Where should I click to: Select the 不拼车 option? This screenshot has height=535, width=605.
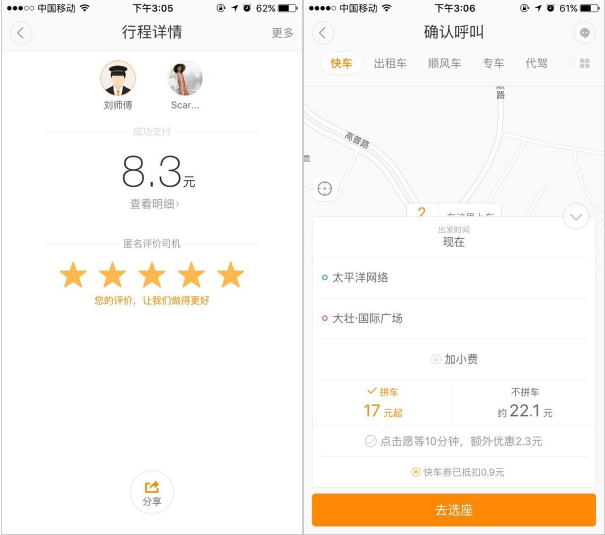tap(525, 403)
